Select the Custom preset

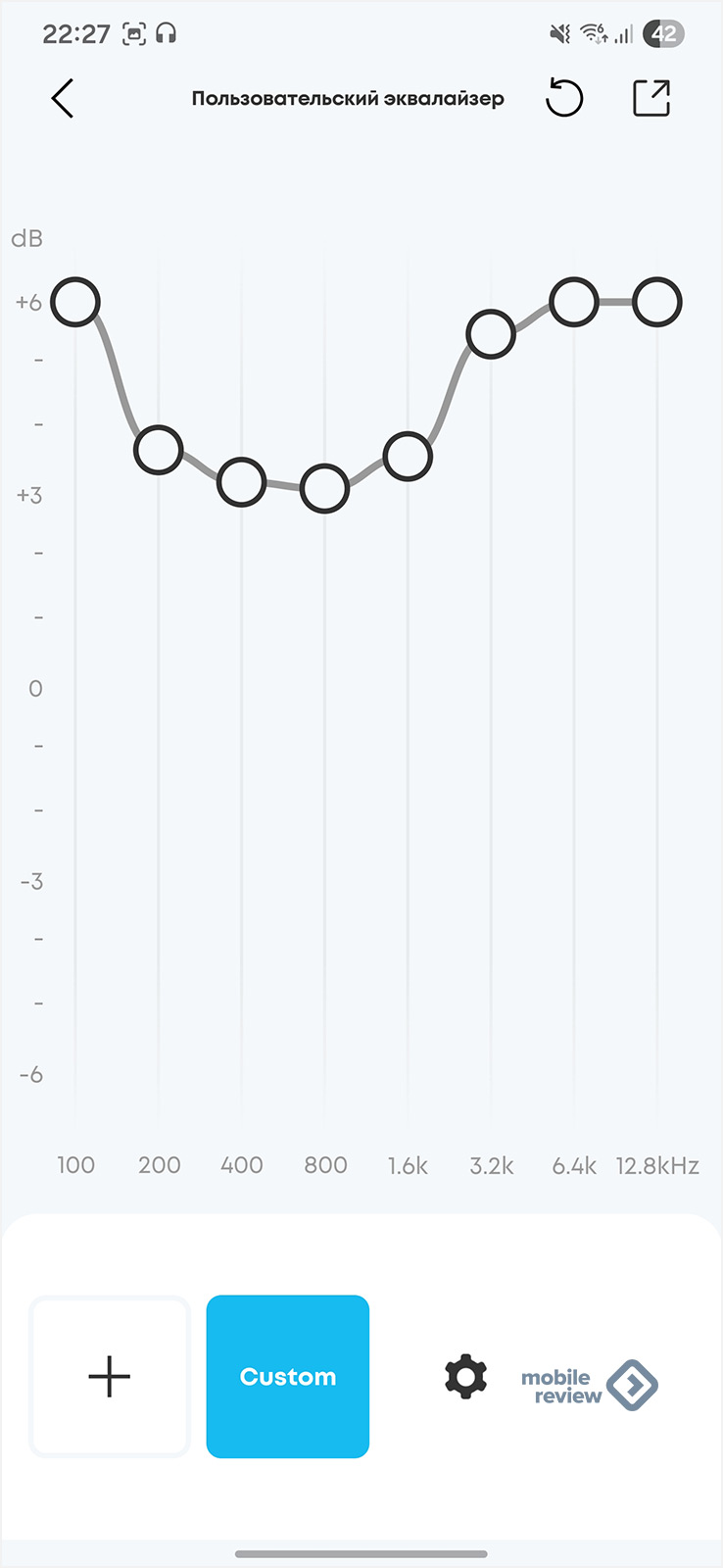[x=288, y=1376]
